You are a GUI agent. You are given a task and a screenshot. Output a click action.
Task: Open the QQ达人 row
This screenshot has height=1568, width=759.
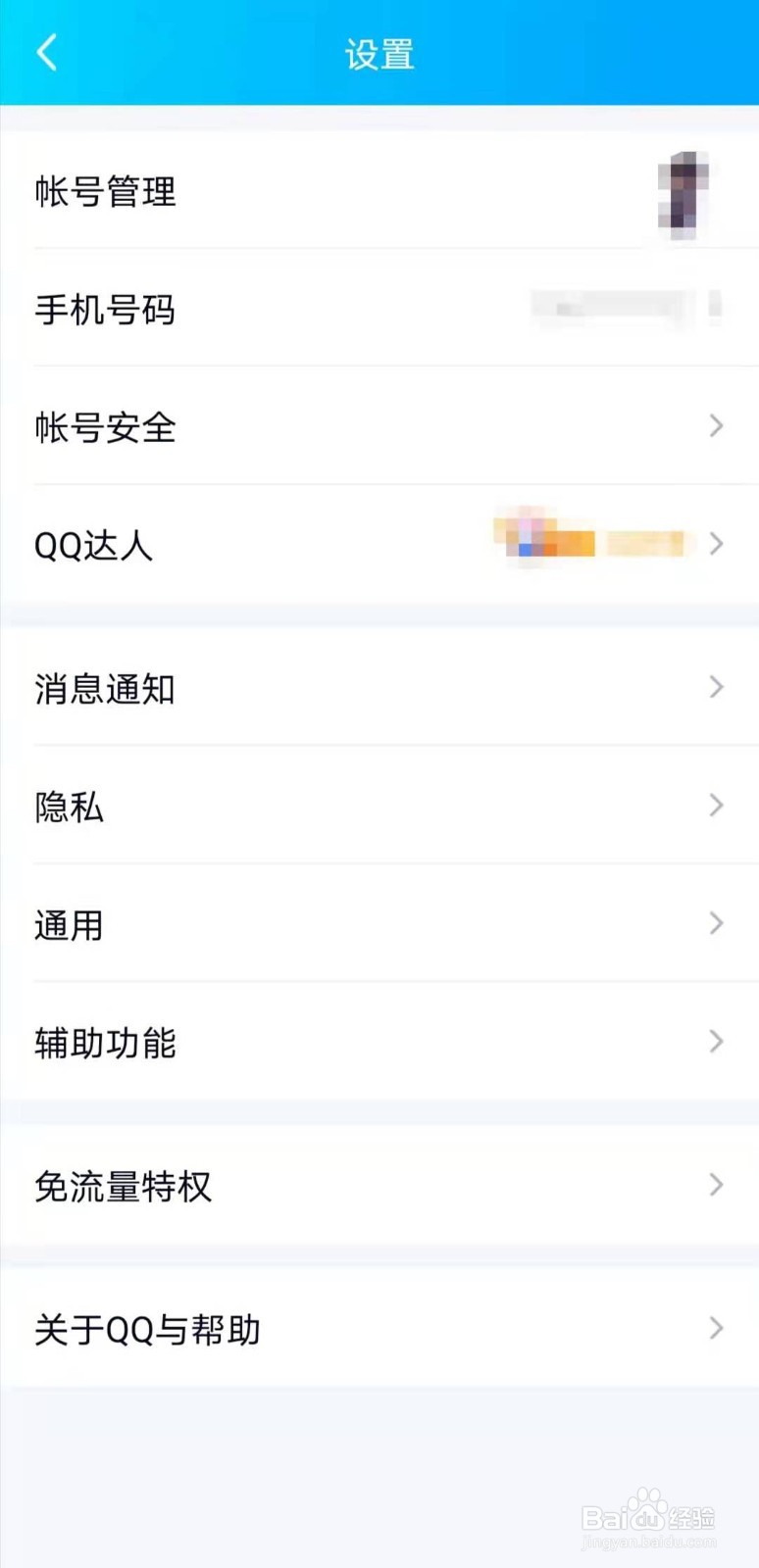(x=379, y=544)
